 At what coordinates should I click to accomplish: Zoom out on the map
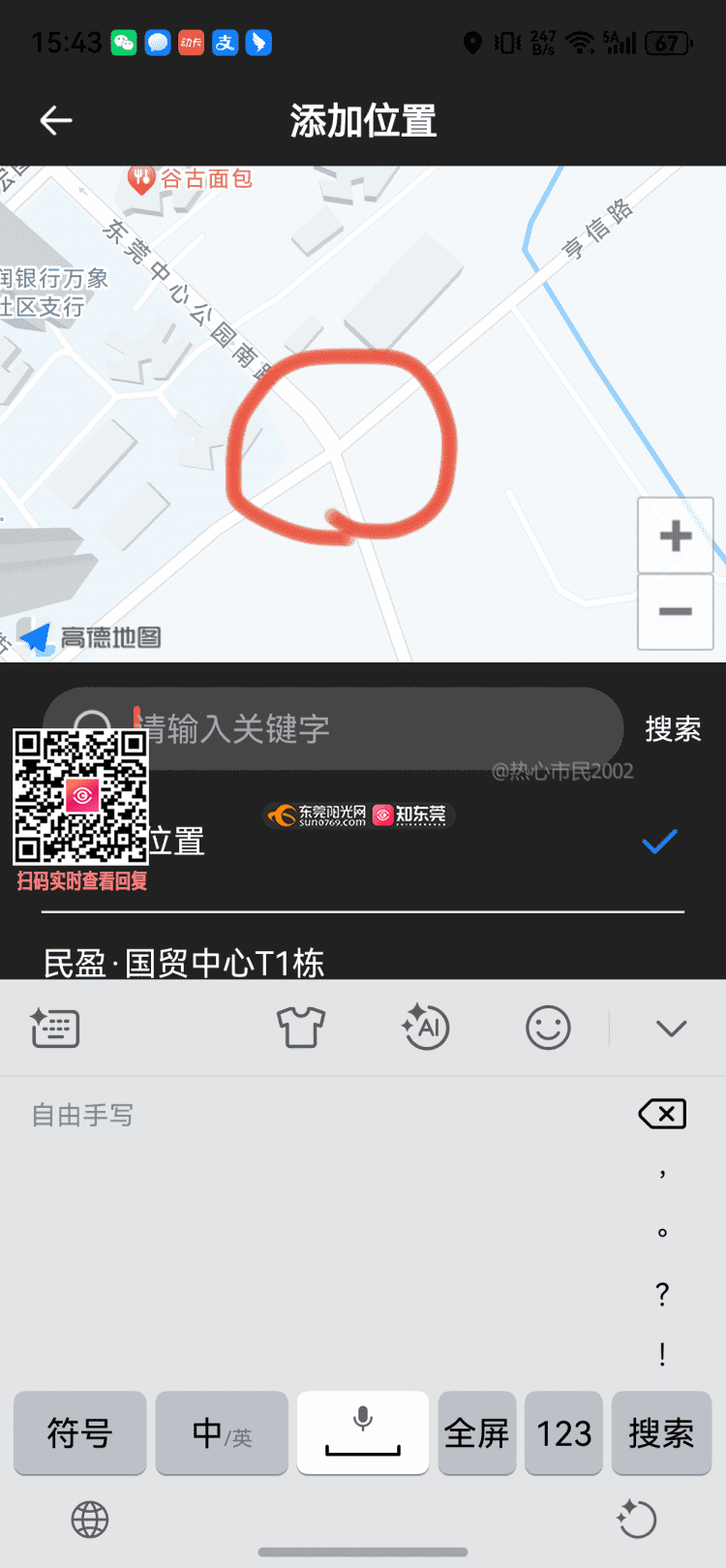(x=675, y=611)
